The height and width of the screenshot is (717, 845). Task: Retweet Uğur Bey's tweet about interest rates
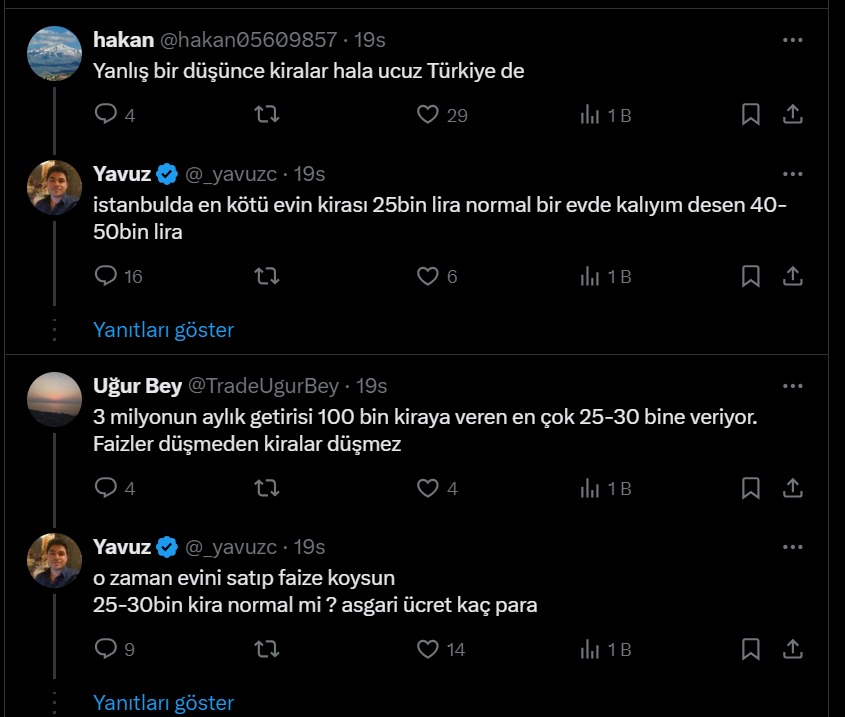[267, 488]
